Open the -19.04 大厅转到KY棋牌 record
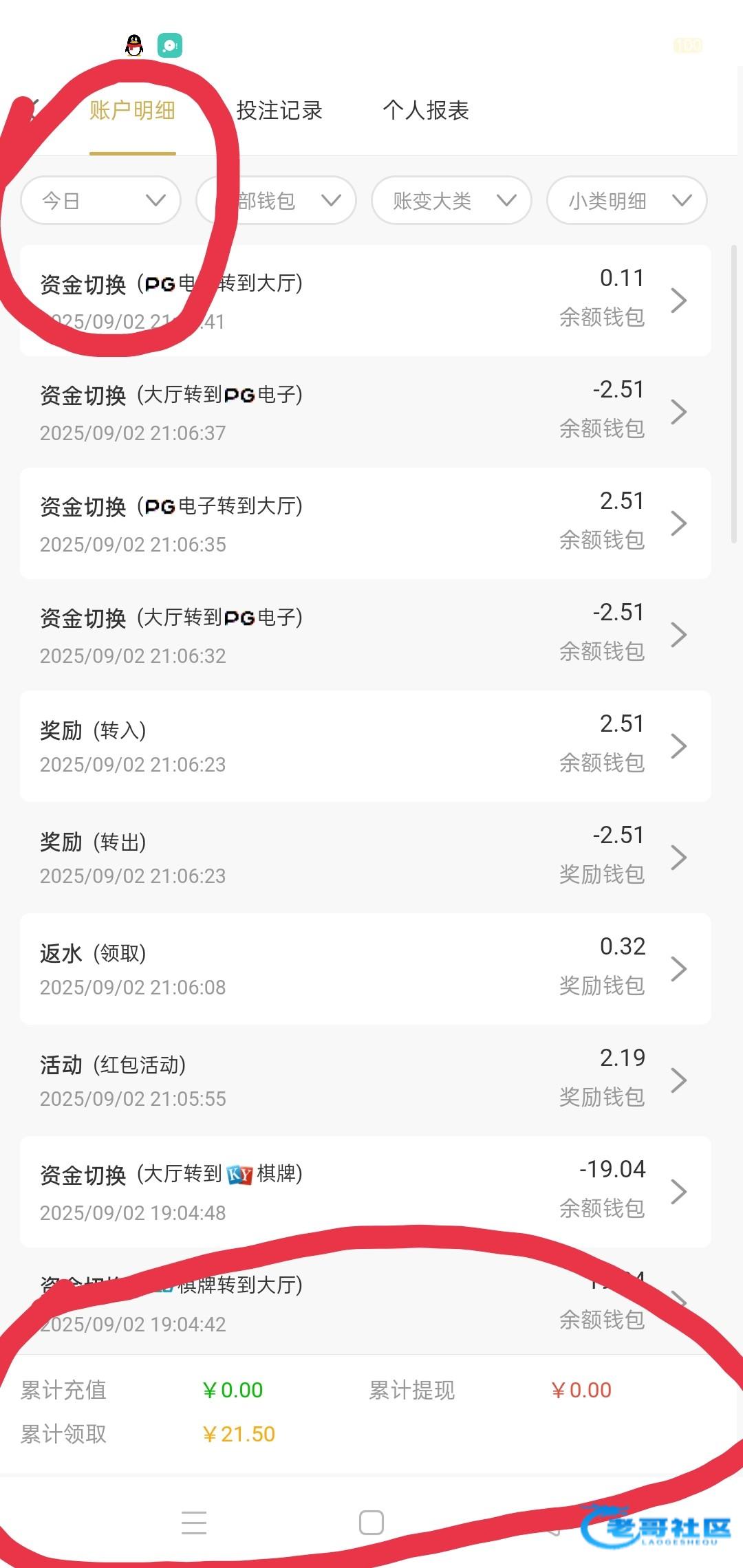 point(365,1192)
